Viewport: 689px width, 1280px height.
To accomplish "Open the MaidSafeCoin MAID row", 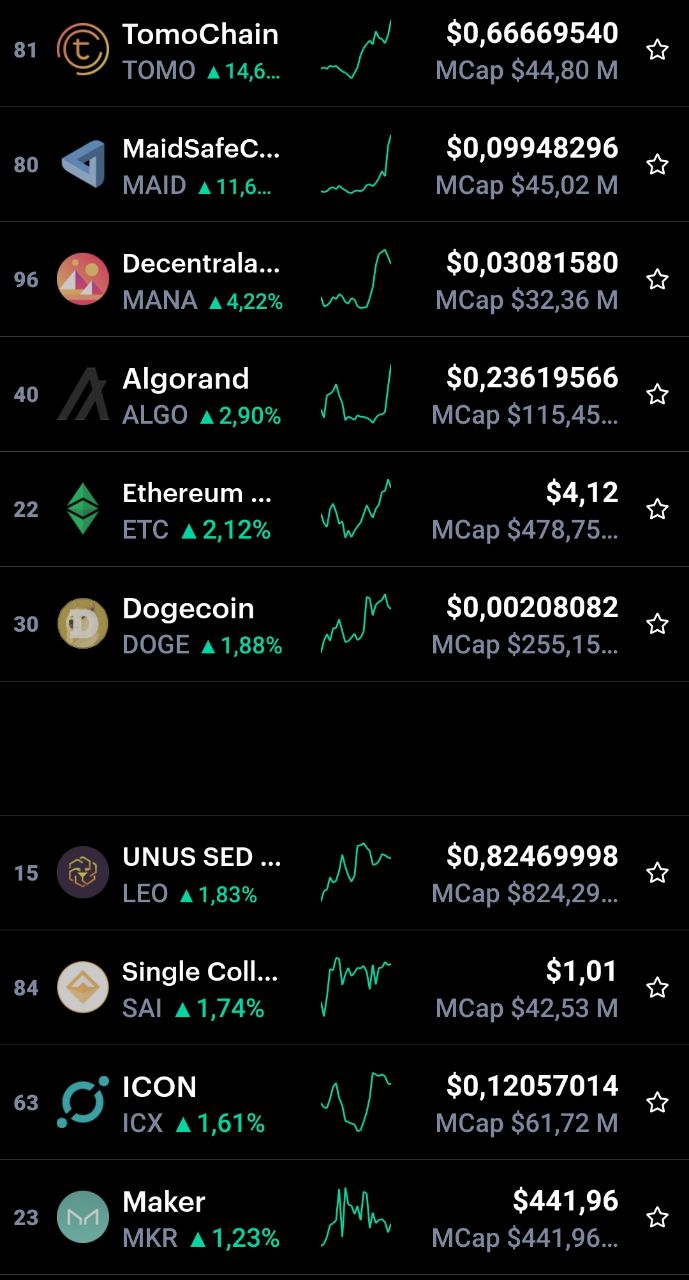I will 344,164.
